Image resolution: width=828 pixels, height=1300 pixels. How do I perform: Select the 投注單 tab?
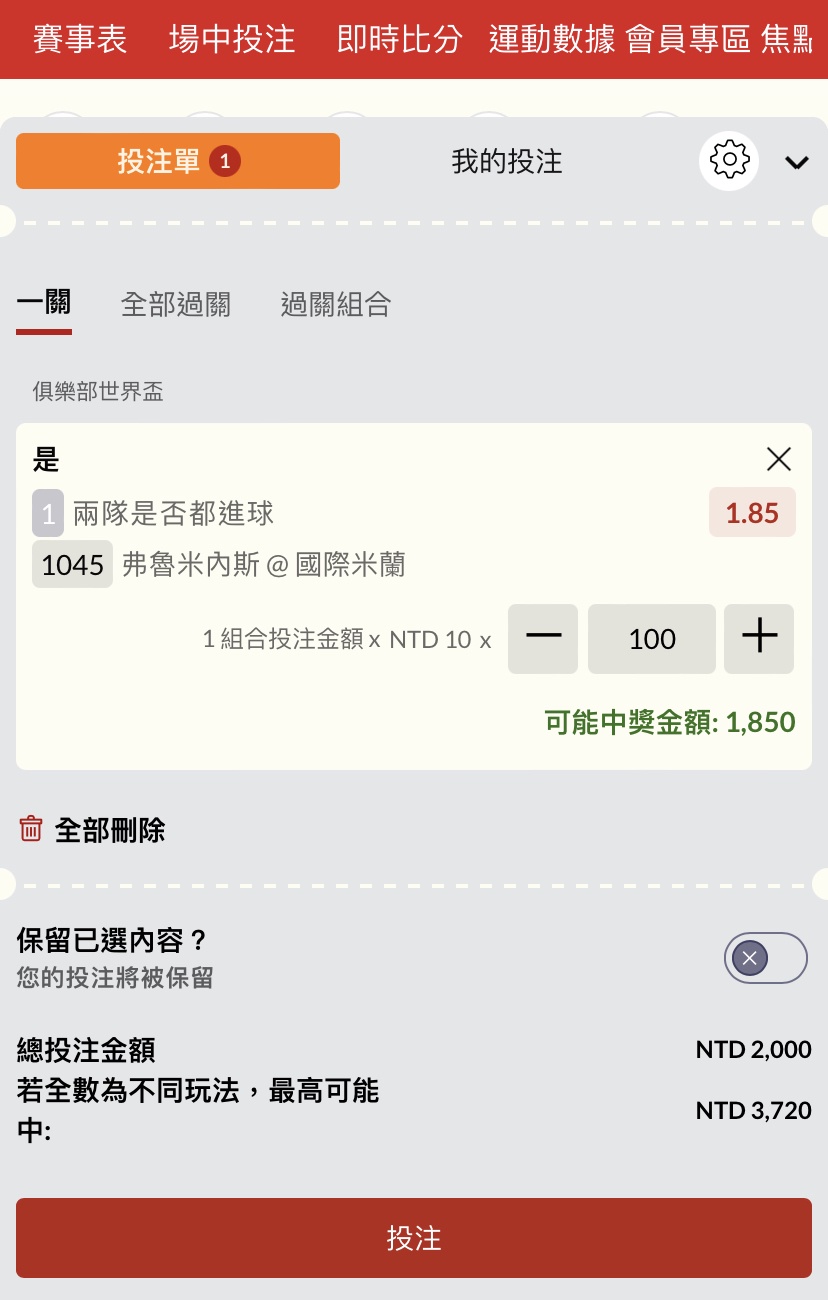(x=178, y=161)
